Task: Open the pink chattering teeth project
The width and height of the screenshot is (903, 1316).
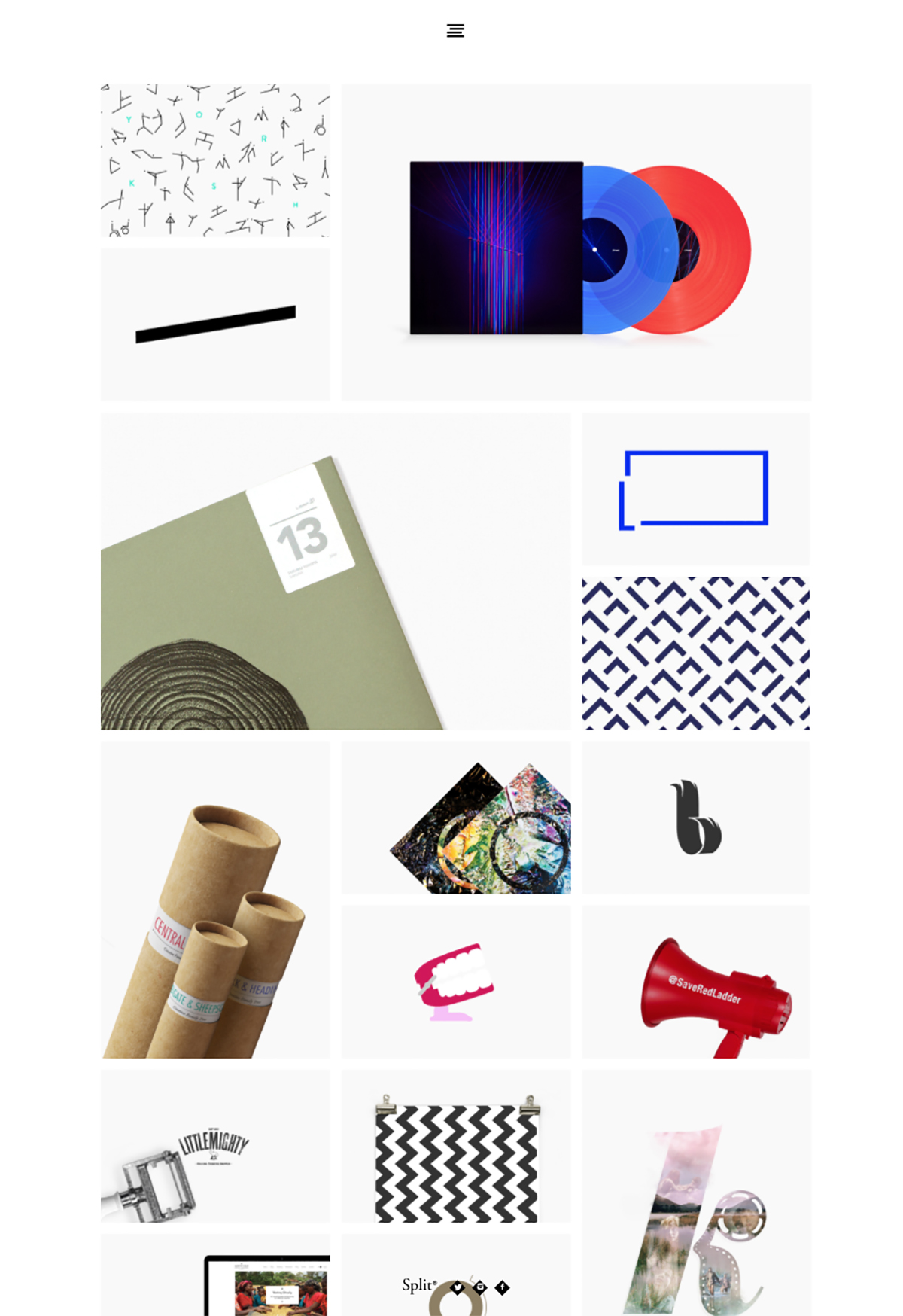Action: 456,982
